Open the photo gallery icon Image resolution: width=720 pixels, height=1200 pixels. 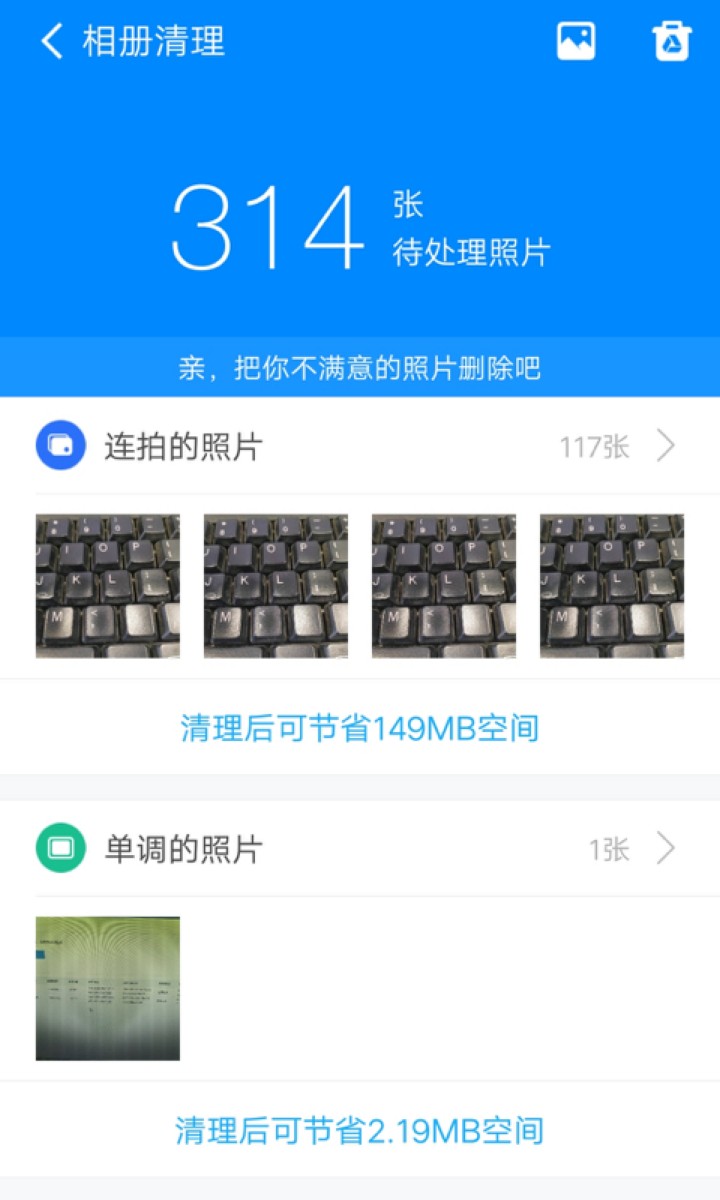pos(576,42)
